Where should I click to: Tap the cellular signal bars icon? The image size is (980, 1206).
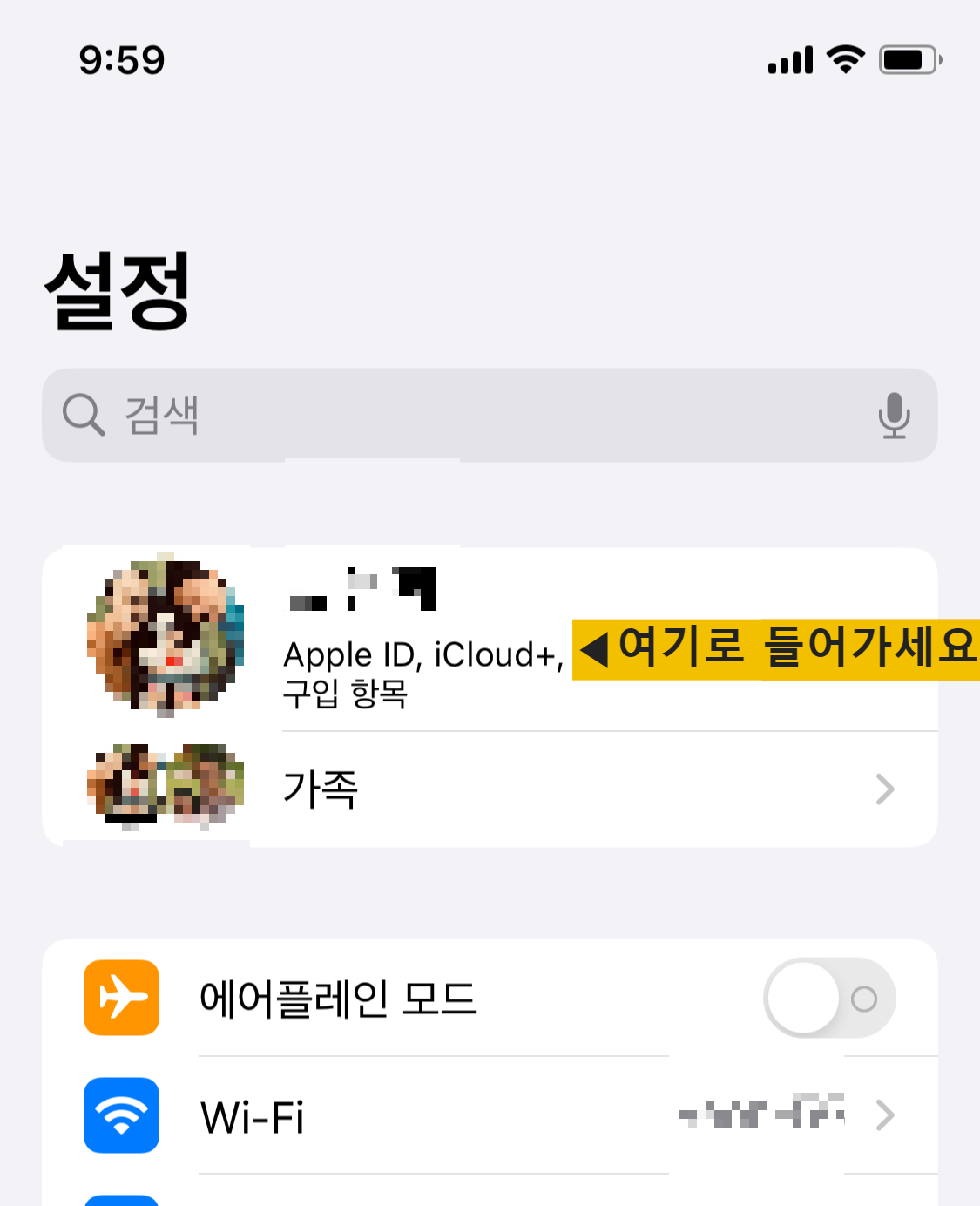click(x=788, y=59)
